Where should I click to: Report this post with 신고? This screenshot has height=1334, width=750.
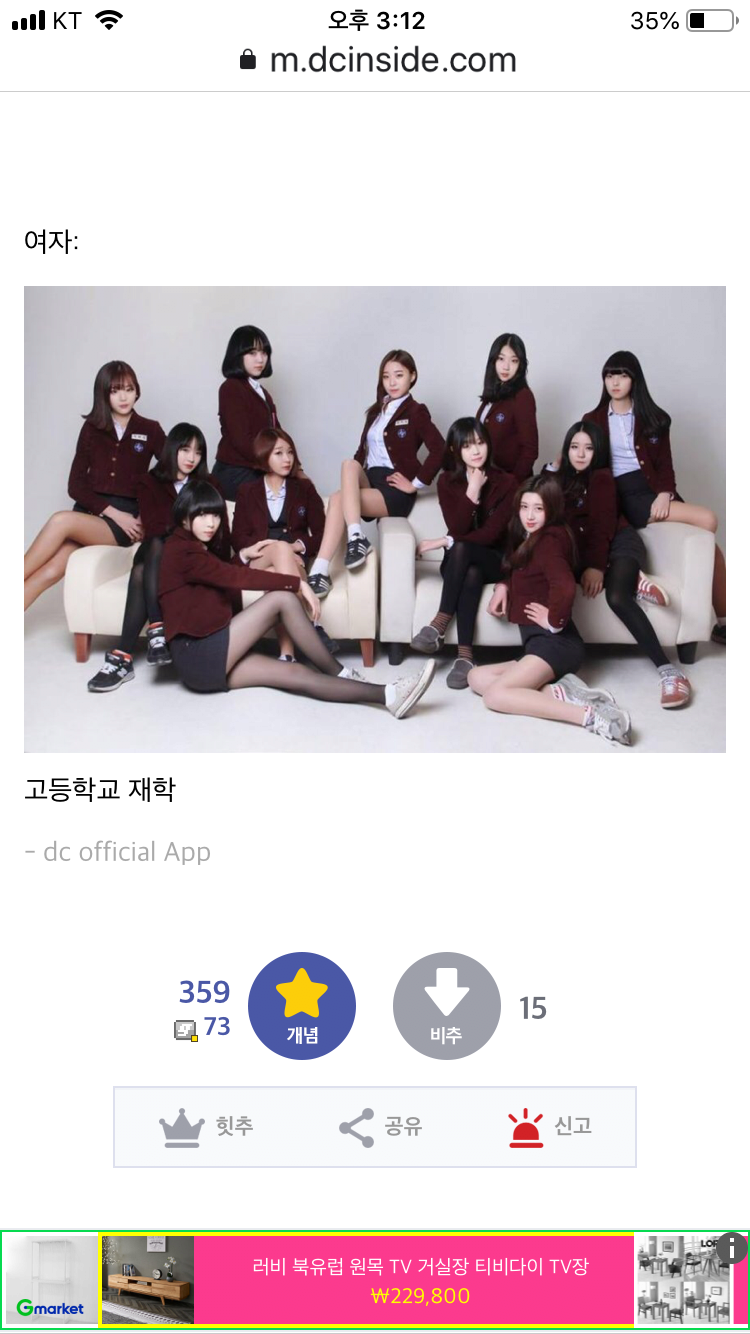550,1127
